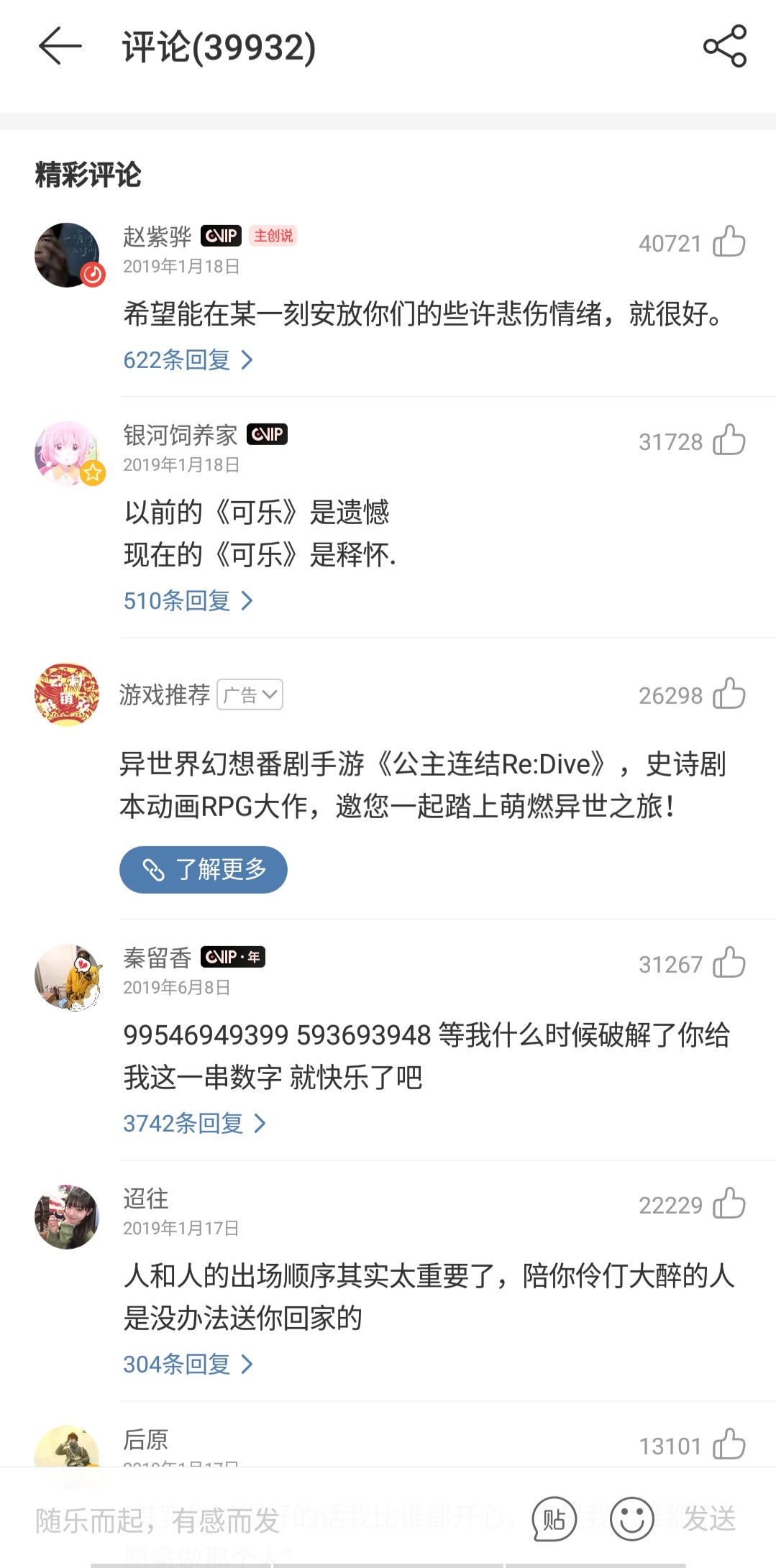This screenshot has height=1568, width=776.
Task: Open the 广告 dropdown on 游戏推荐
Action: (x=250, y=694)
